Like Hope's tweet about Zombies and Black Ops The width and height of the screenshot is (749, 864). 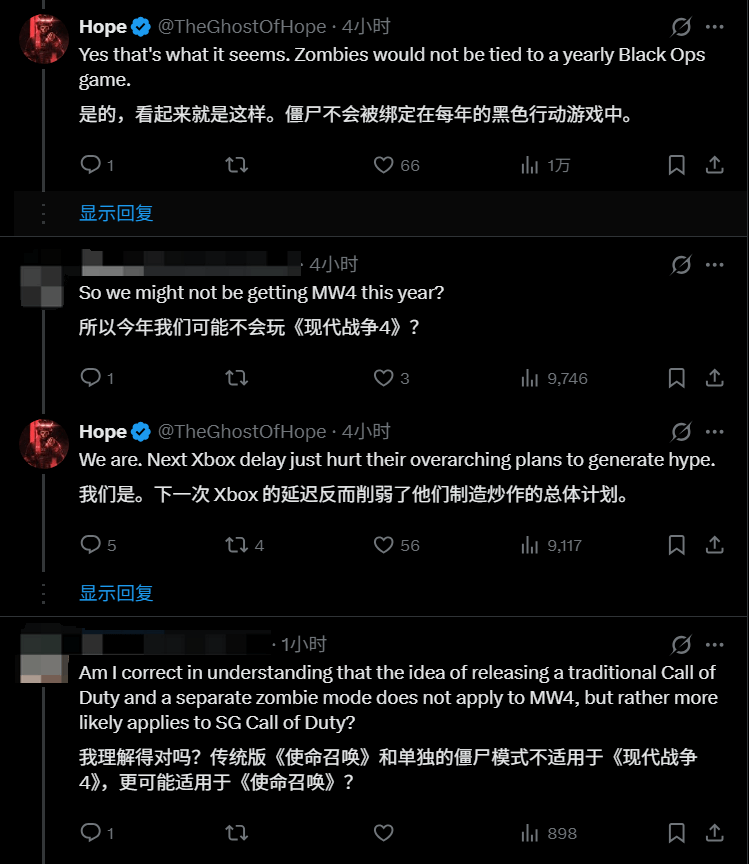click(384, 165)
